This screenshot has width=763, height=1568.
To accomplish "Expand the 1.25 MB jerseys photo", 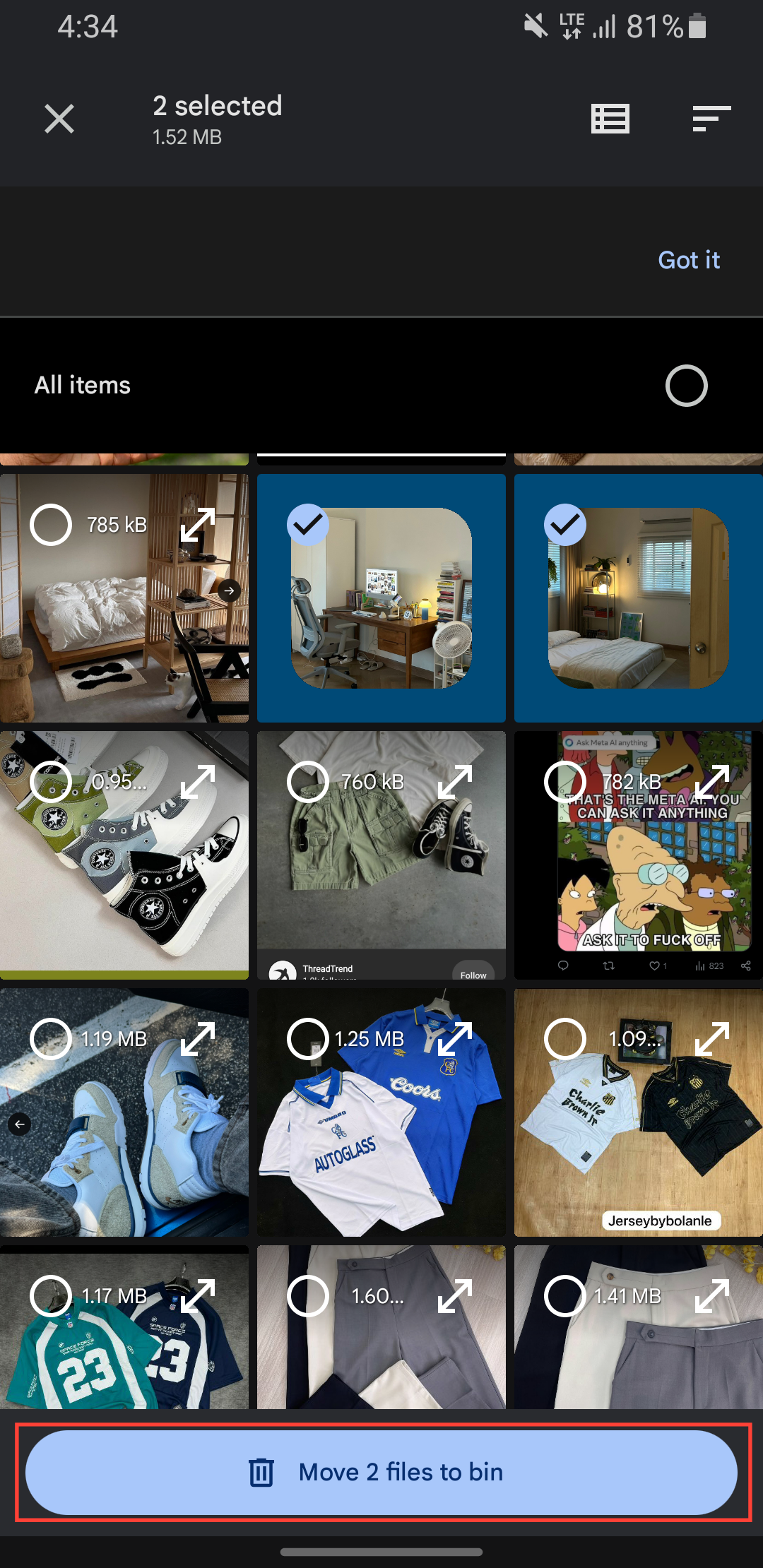I will coord(455,1039).
